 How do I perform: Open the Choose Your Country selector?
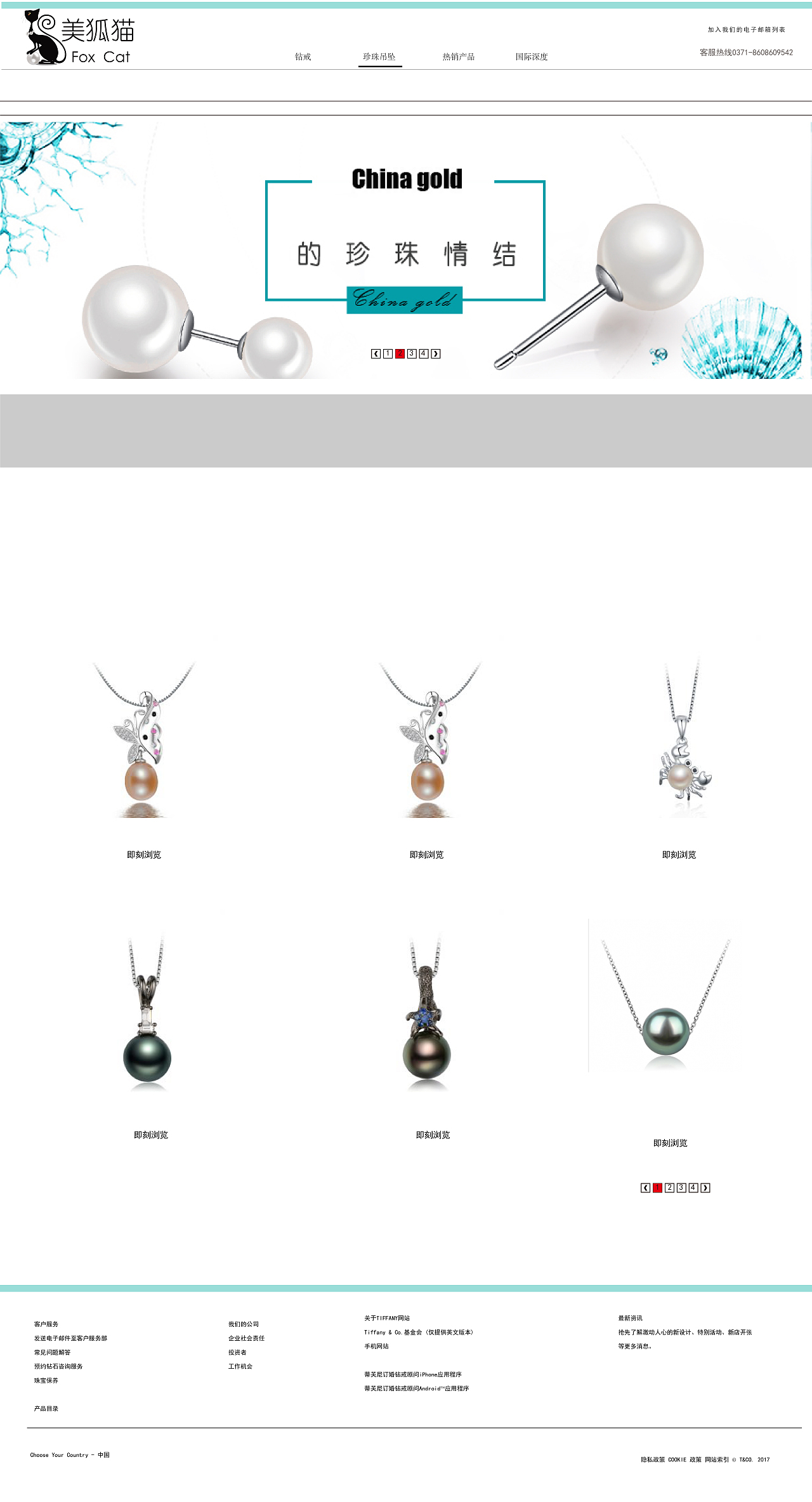[x=70, y=1455]
